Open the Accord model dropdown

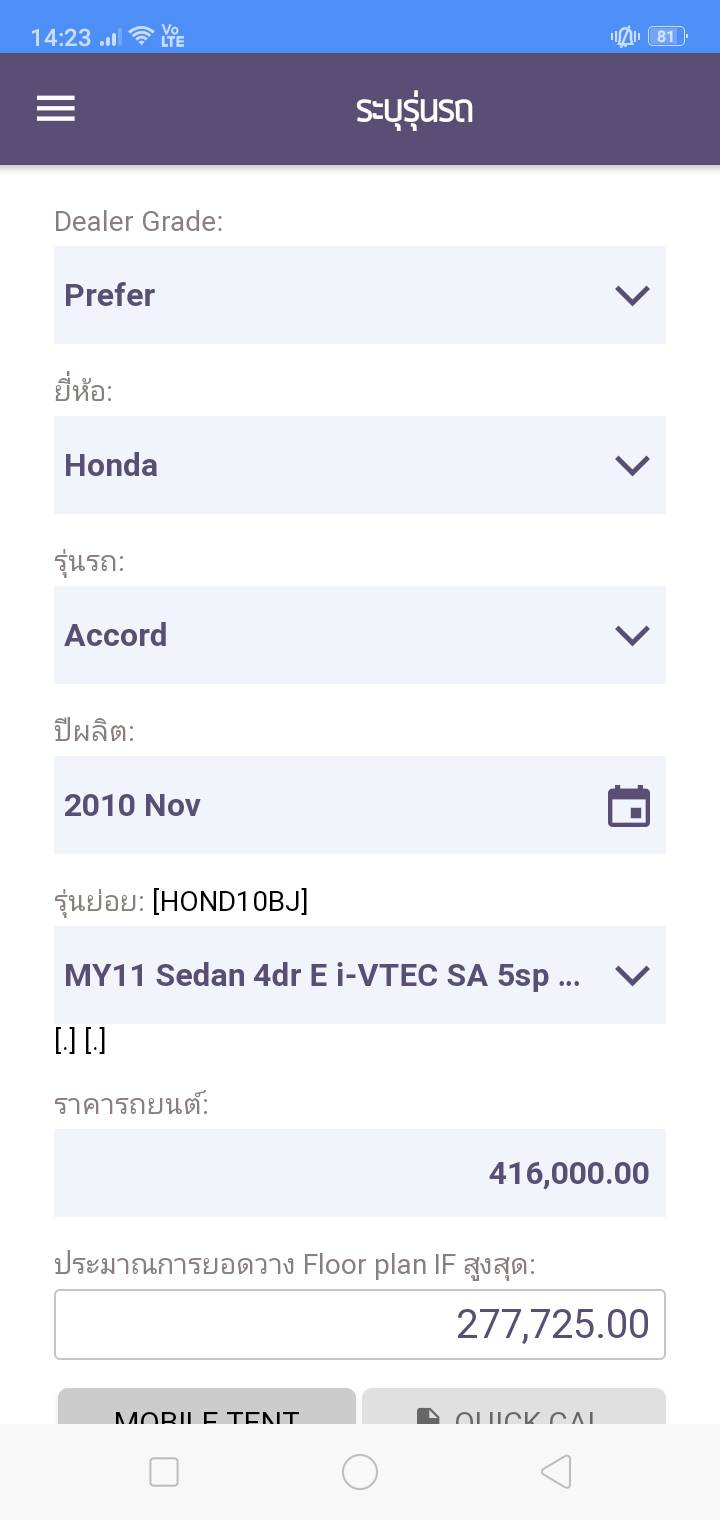[x=359, y=635]
